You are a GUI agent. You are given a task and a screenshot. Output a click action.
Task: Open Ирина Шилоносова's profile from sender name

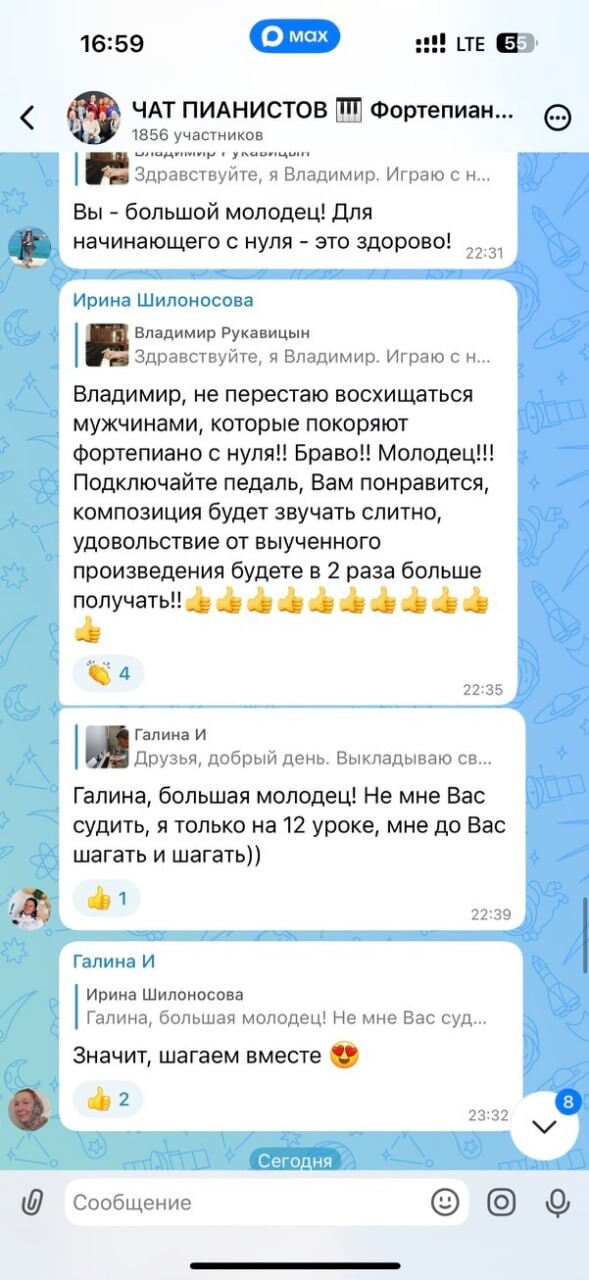pos(163,300)
